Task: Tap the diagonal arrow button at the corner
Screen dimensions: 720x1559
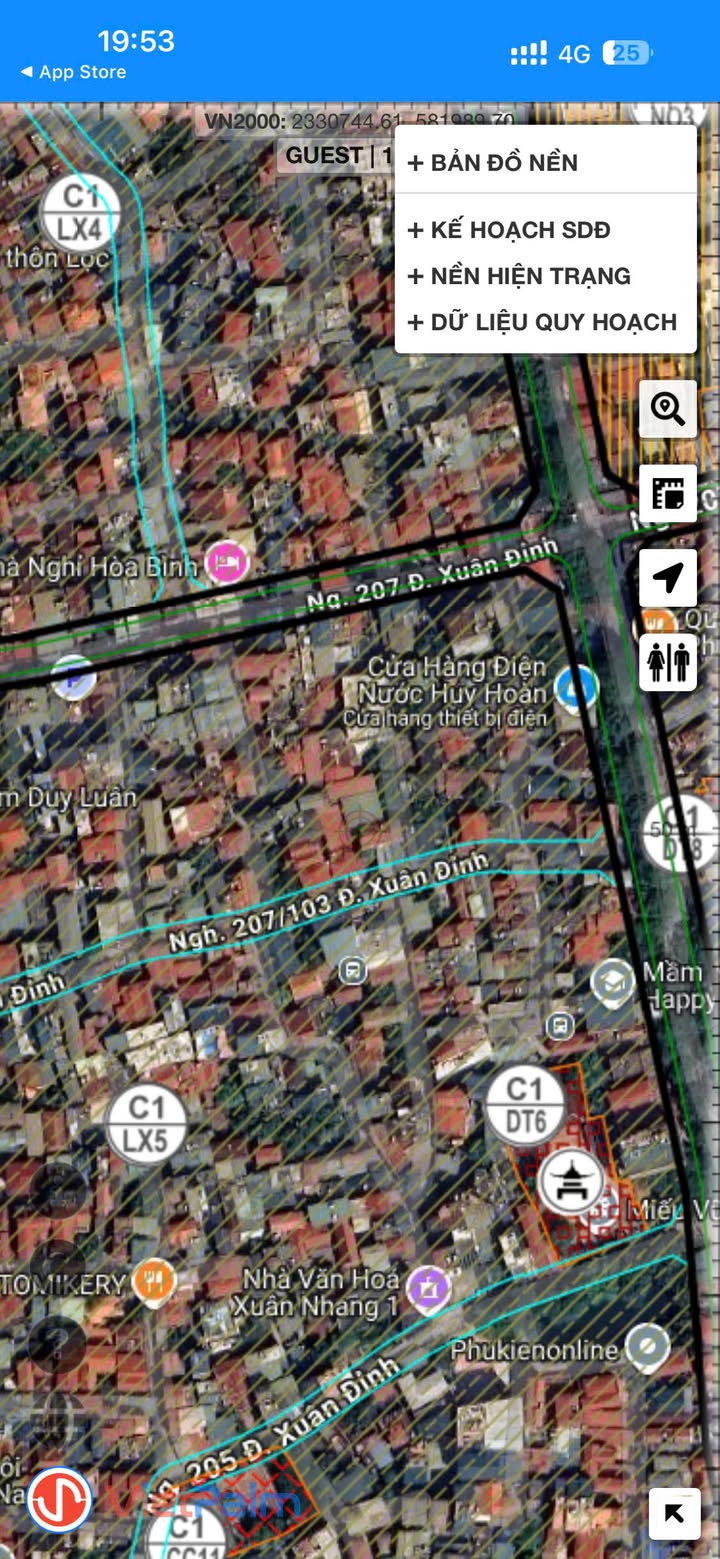Action: (x=675, y=1514)
